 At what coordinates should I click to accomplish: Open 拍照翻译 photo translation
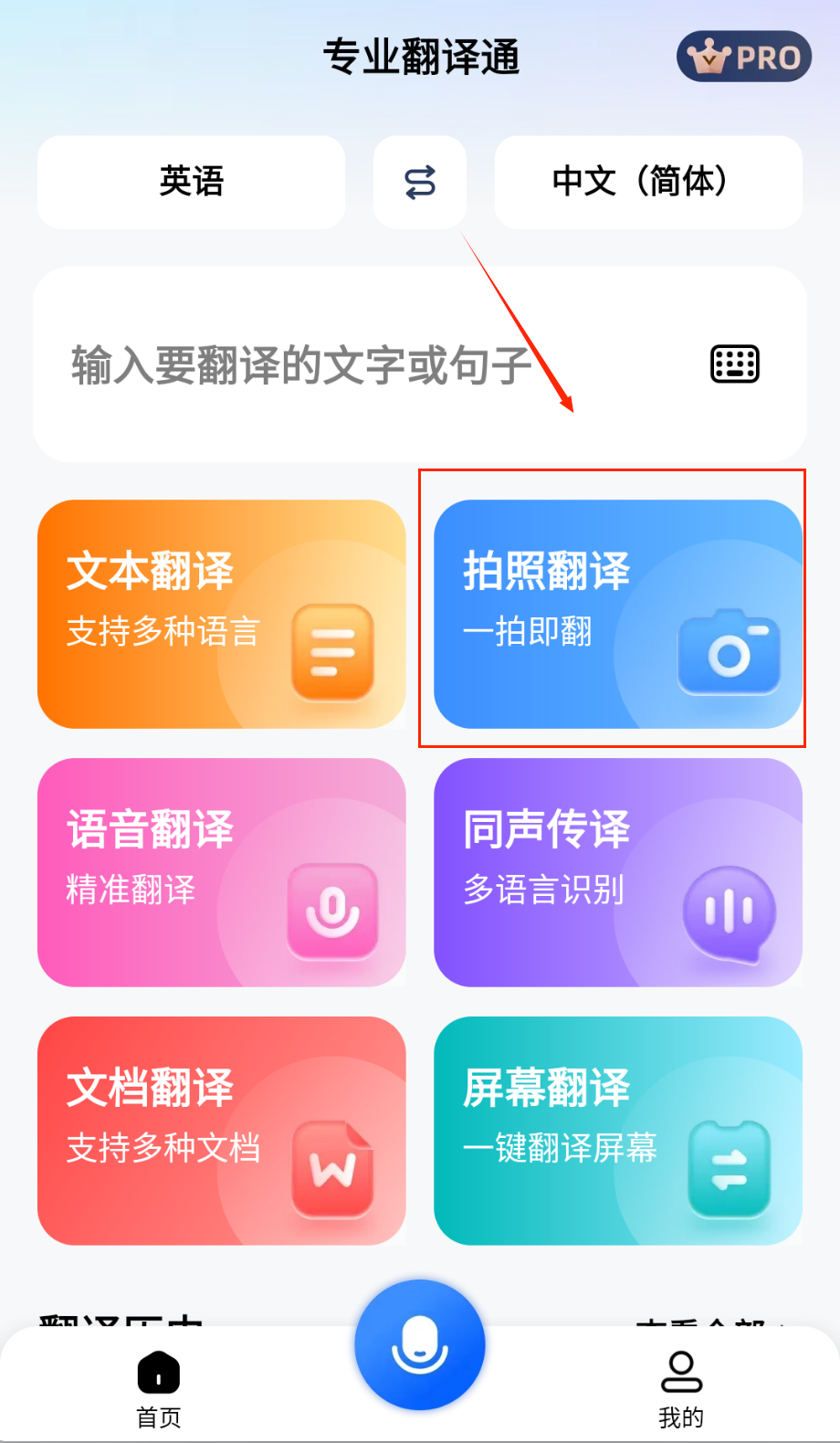617,614
